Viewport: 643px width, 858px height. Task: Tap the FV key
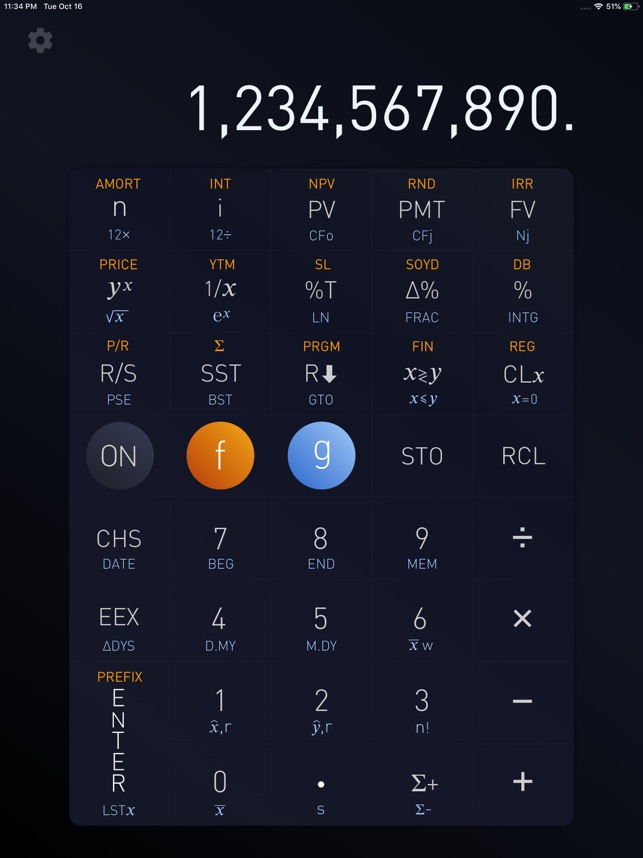[x=522, y=210]
